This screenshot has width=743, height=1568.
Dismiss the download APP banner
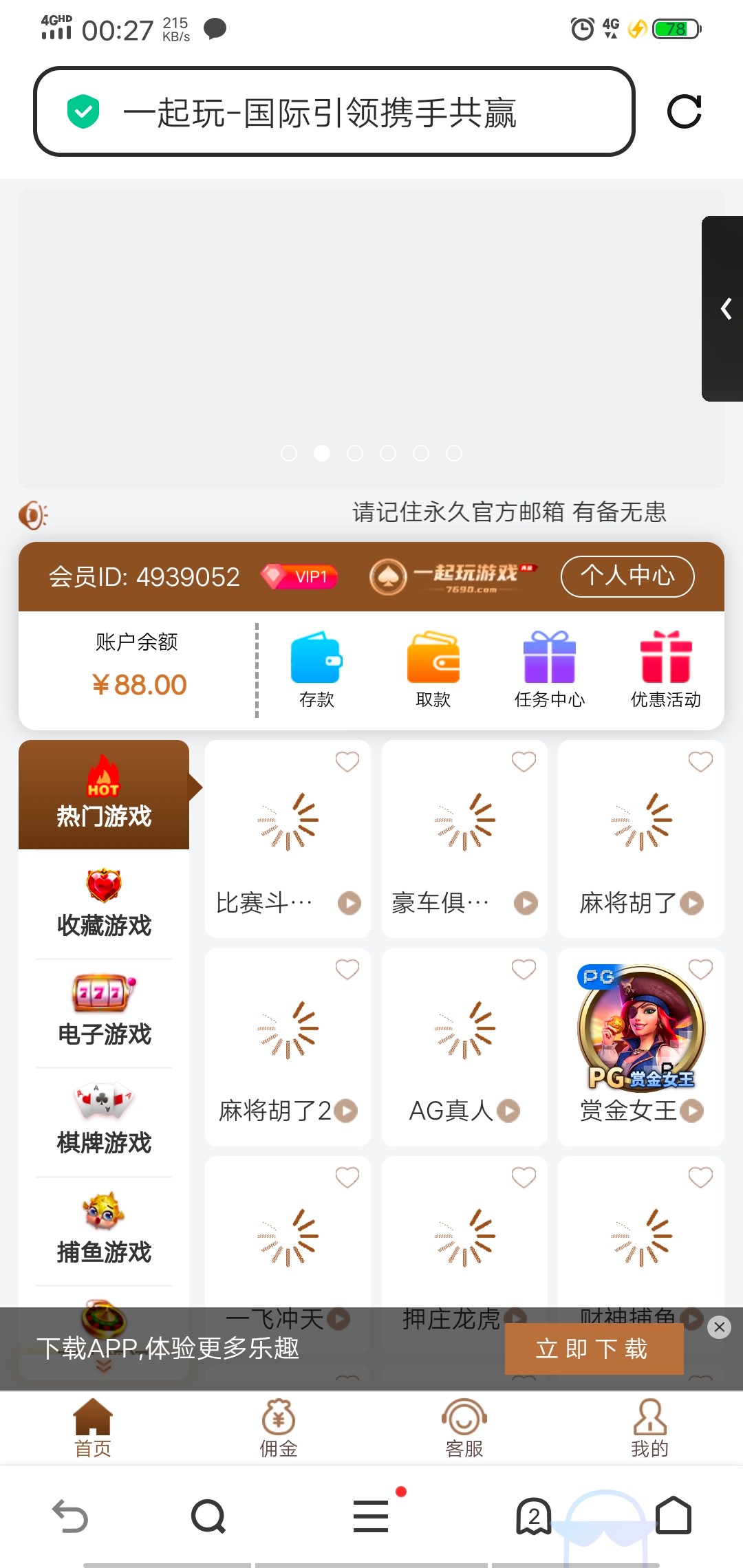720,1327
